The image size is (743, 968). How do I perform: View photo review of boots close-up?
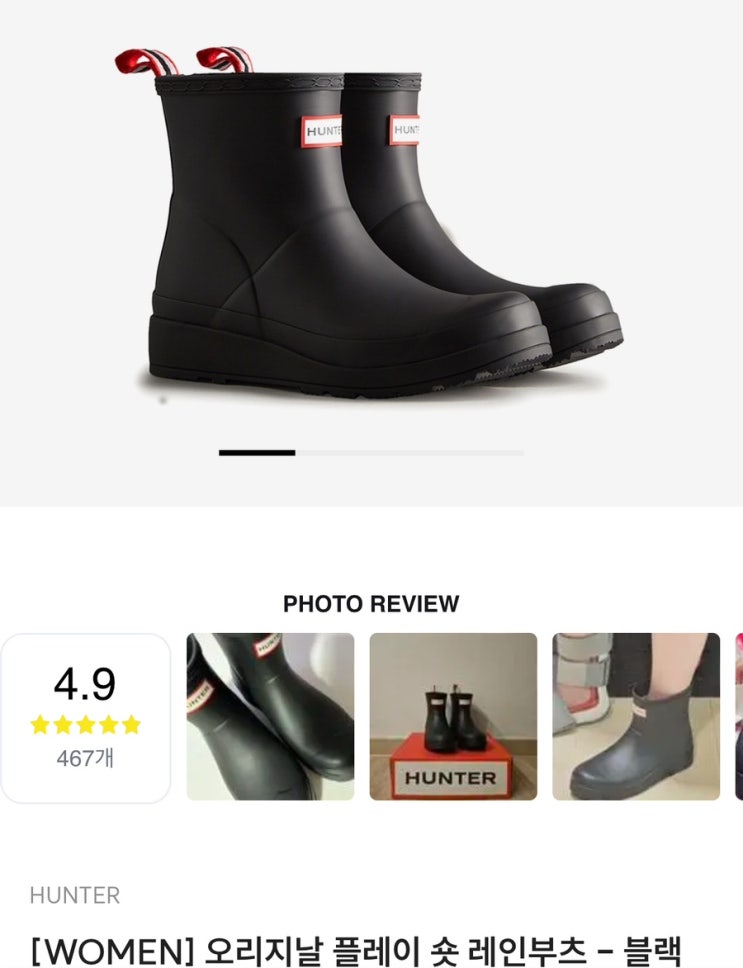click(270, 717)
